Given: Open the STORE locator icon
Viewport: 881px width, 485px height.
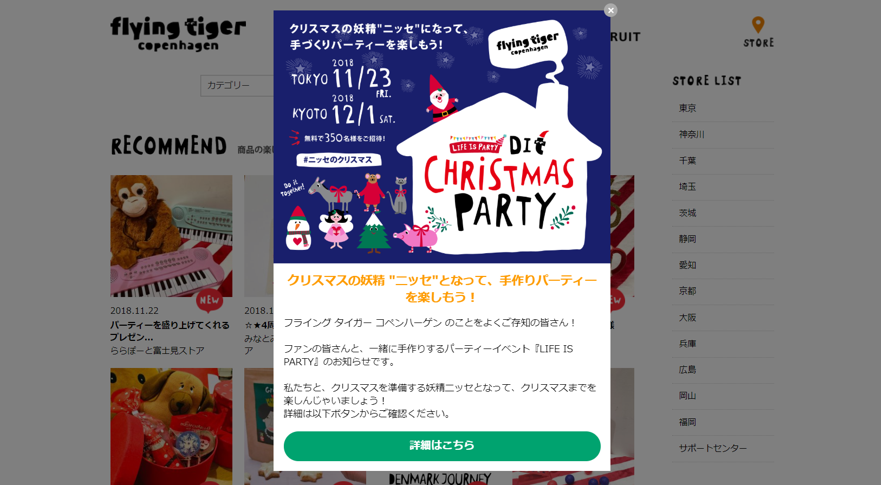Looking at the screenshot, I should 758,32.
